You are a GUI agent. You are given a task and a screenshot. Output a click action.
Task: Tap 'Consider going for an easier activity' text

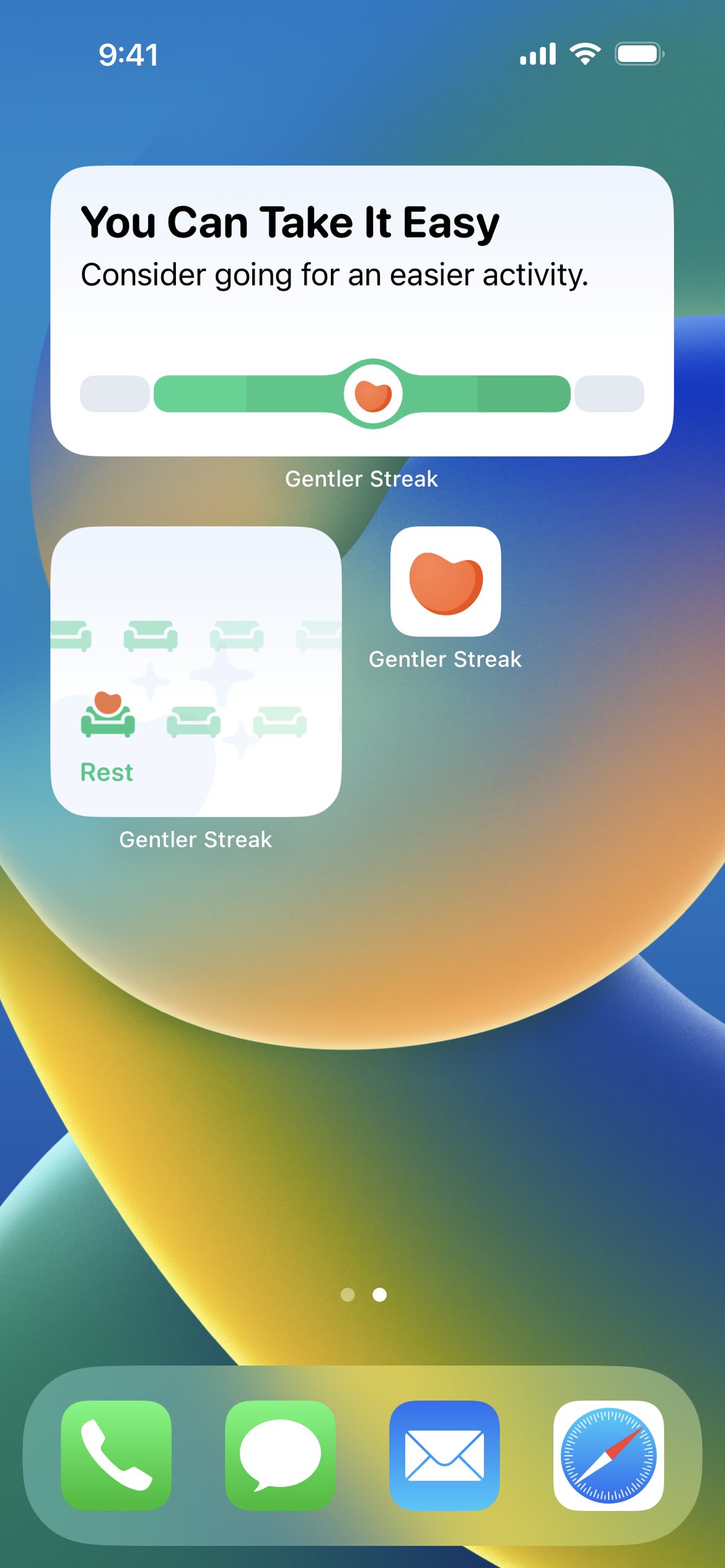336,275
